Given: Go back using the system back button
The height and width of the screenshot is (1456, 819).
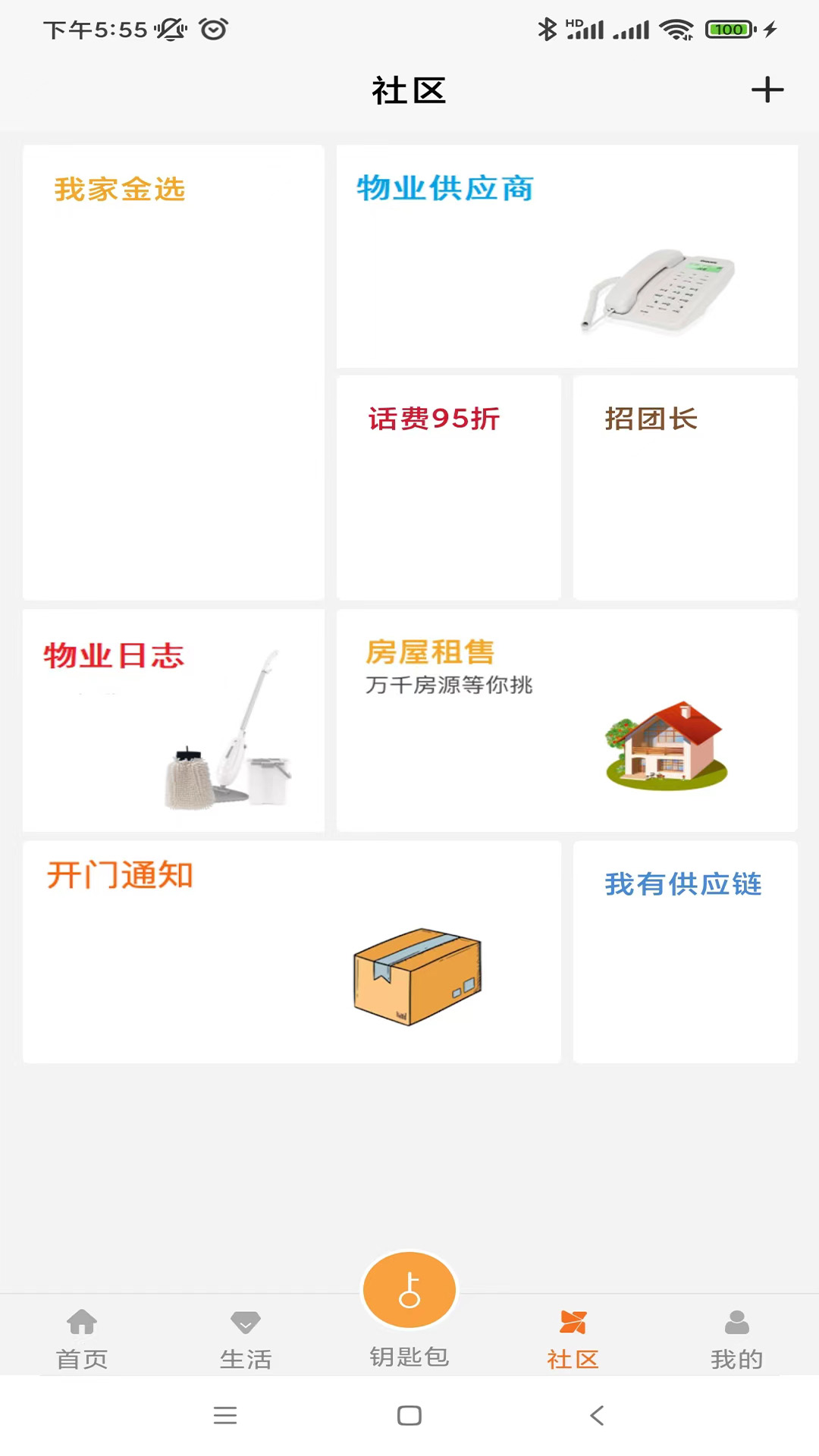Looking at the screenshot, I should pyautogui.click(x=597, y=1415).
